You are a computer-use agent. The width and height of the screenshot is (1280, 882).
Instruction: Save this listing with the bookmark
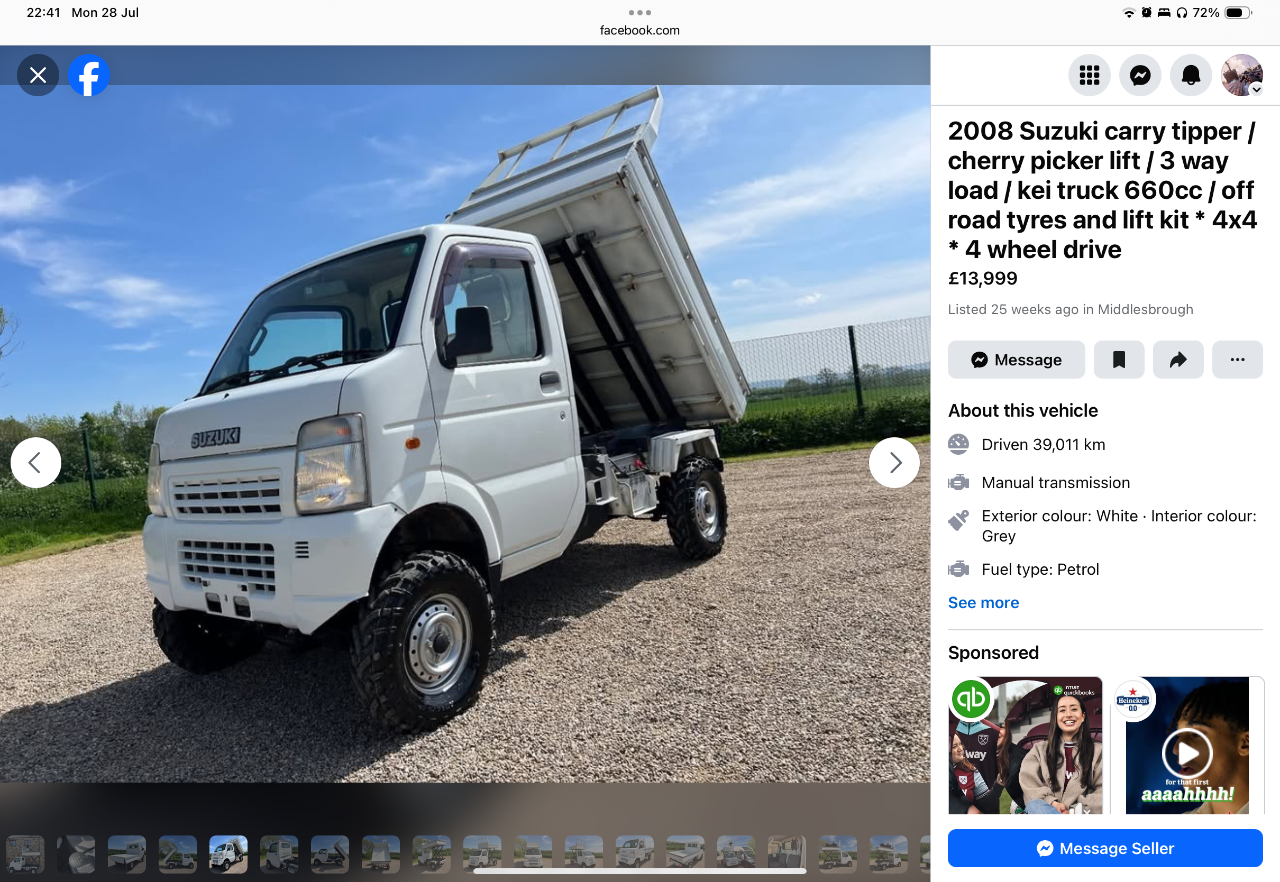point(1119,360)
